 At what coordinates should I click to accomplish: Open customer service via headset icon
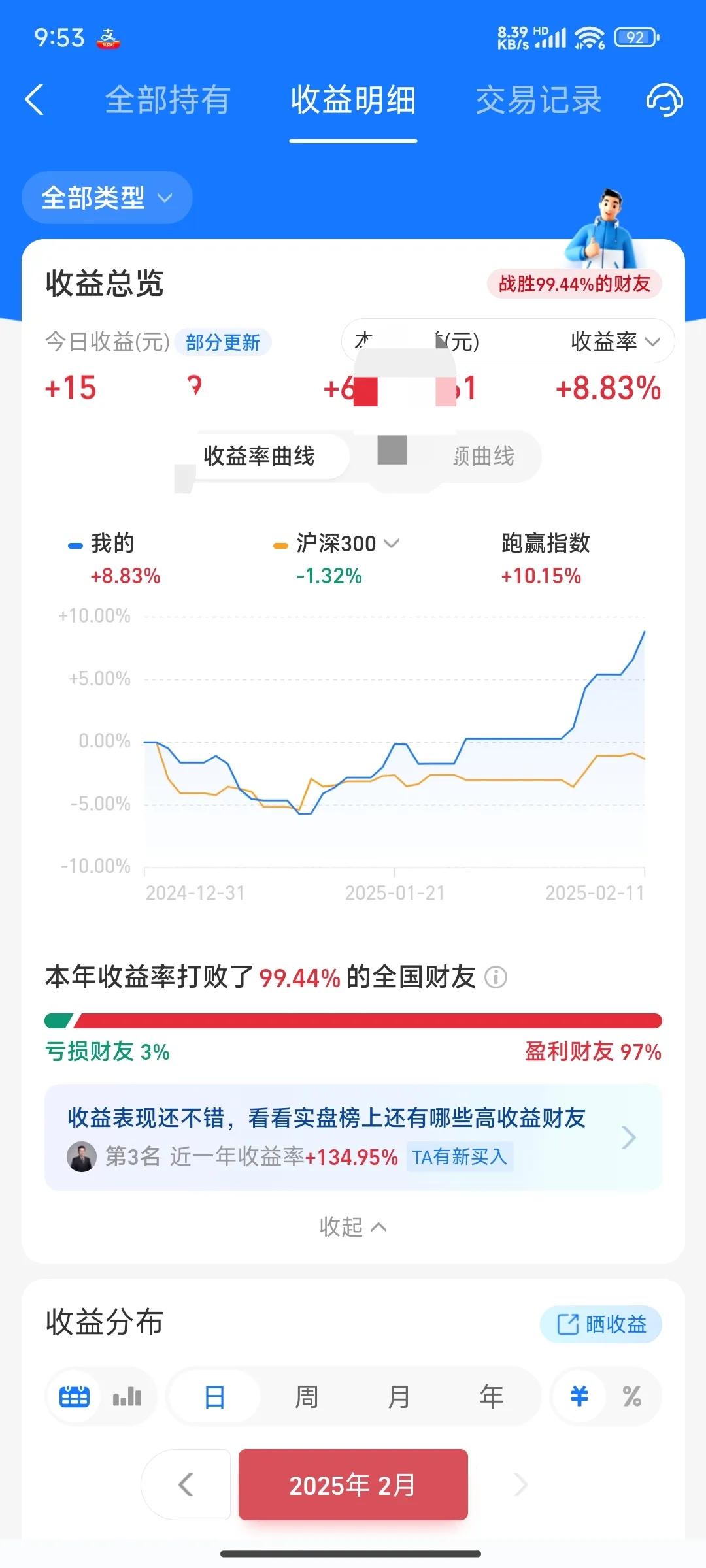point(664,101)
